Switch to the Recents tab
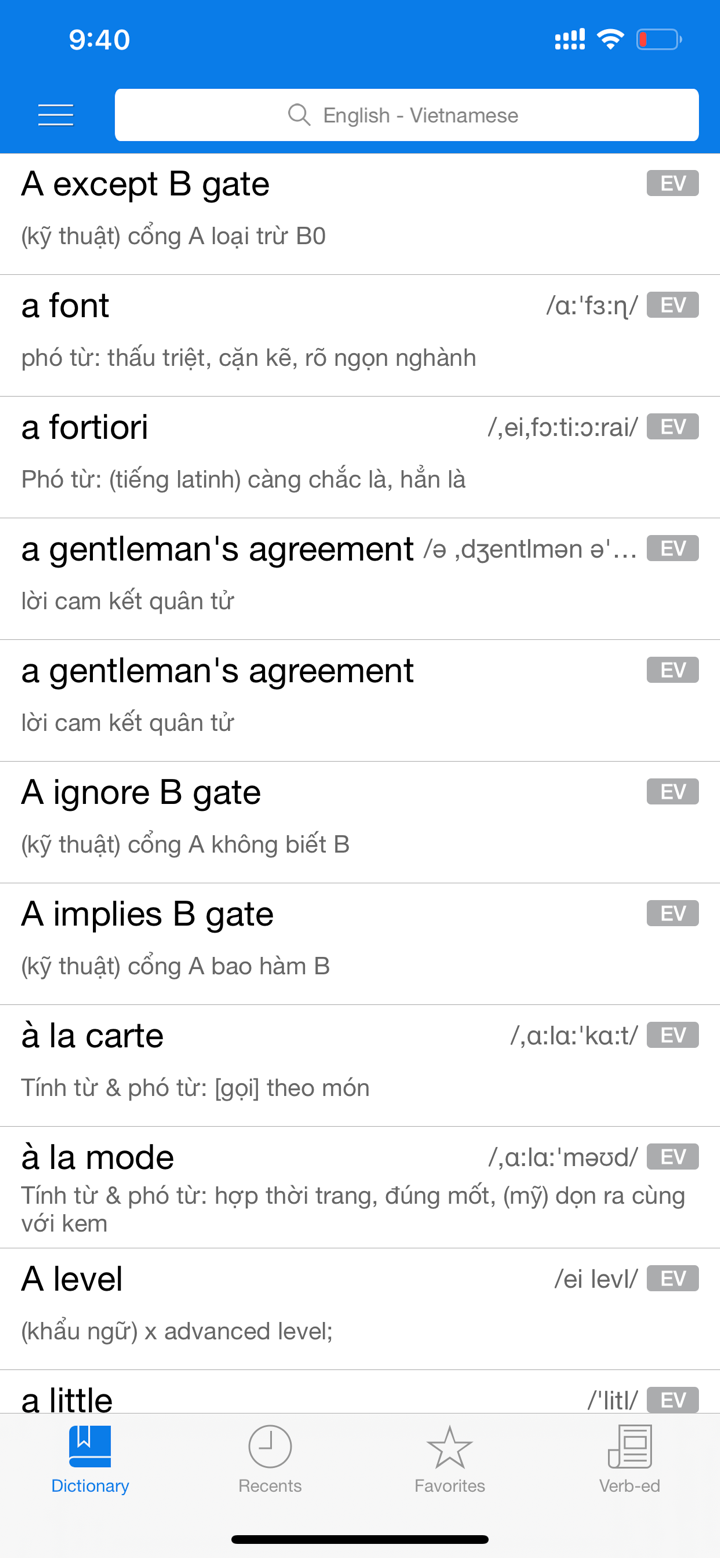Image resolution: width=720 pixels, height=1558 pixels. point(269,1460)
